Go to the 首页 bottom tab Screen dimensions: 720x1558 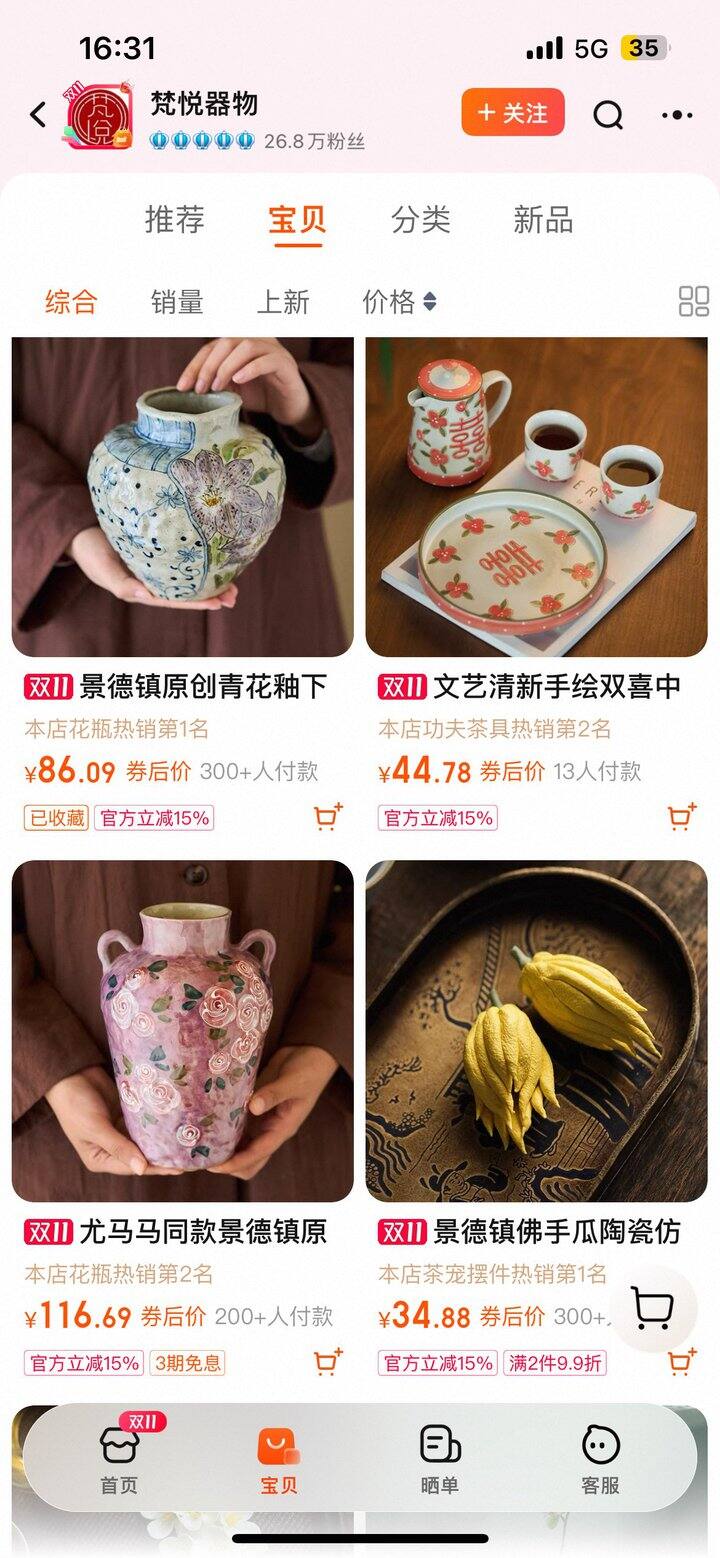(119, 1459)
